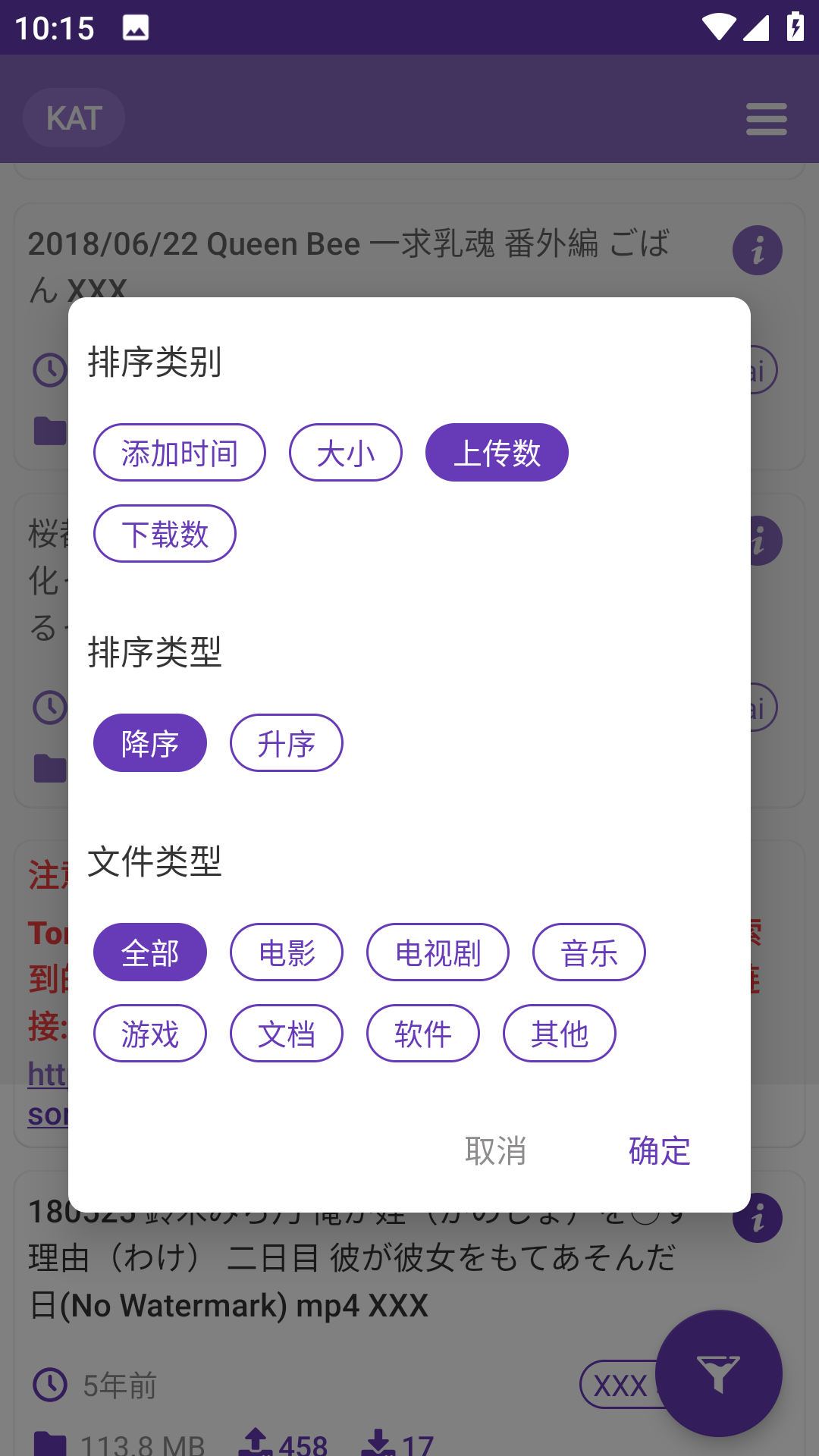View info for the Queen Bee torrent
This screenshot has width=819, height=1456.
coord(757,249)
